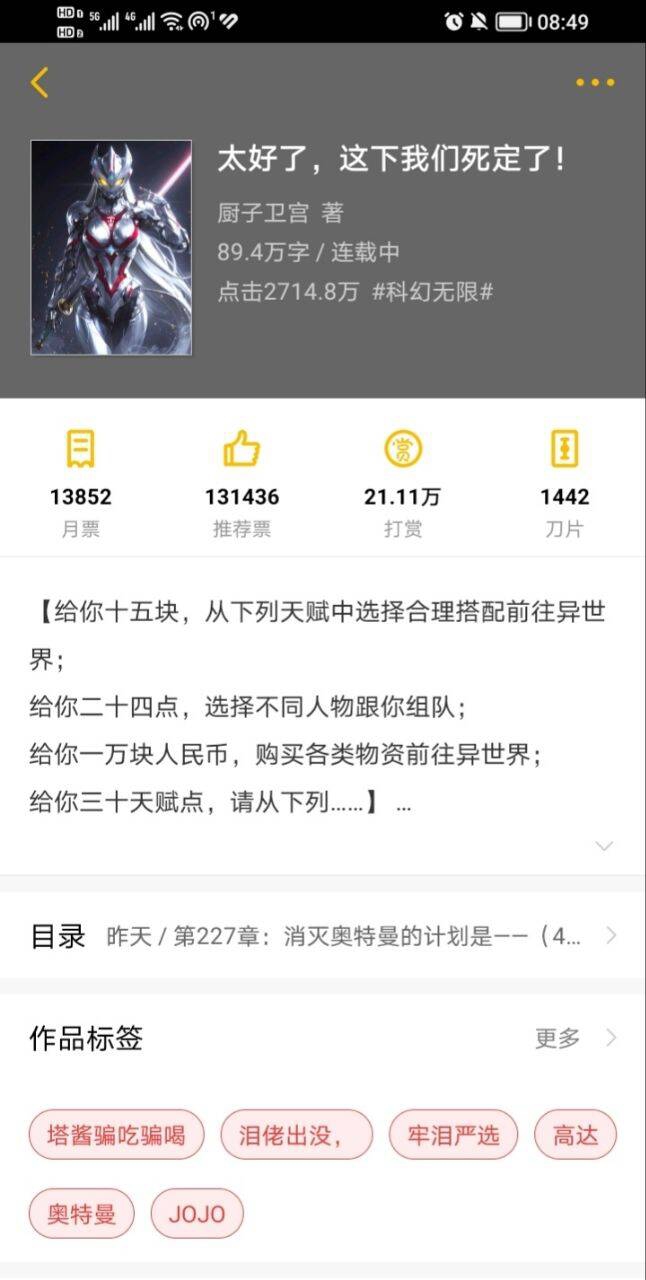The height and width of the screenshot is (1280, 646).
Task: Go back using the yellow arrow
Action: (39, 82)
